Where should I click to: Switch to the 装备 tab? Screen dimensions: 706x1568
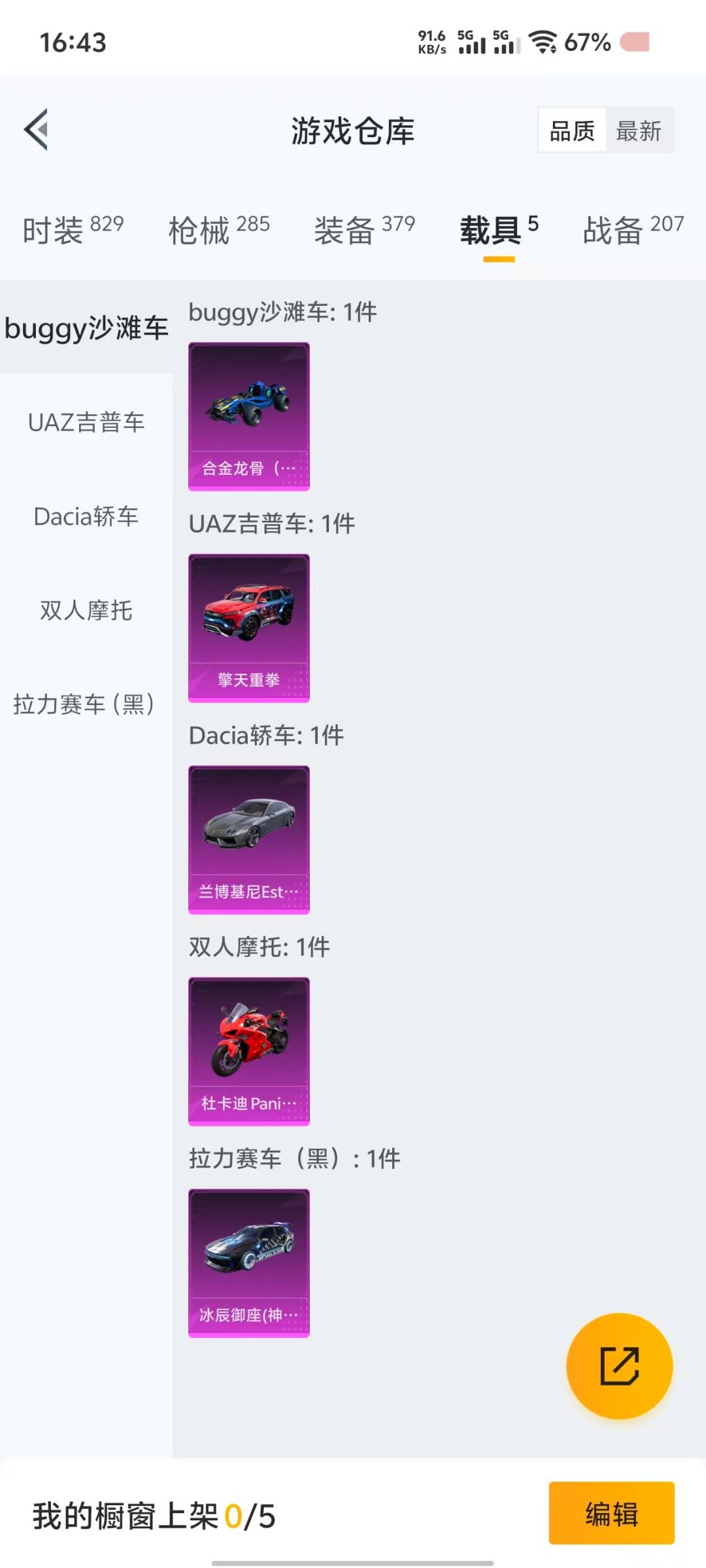[364, 230]
